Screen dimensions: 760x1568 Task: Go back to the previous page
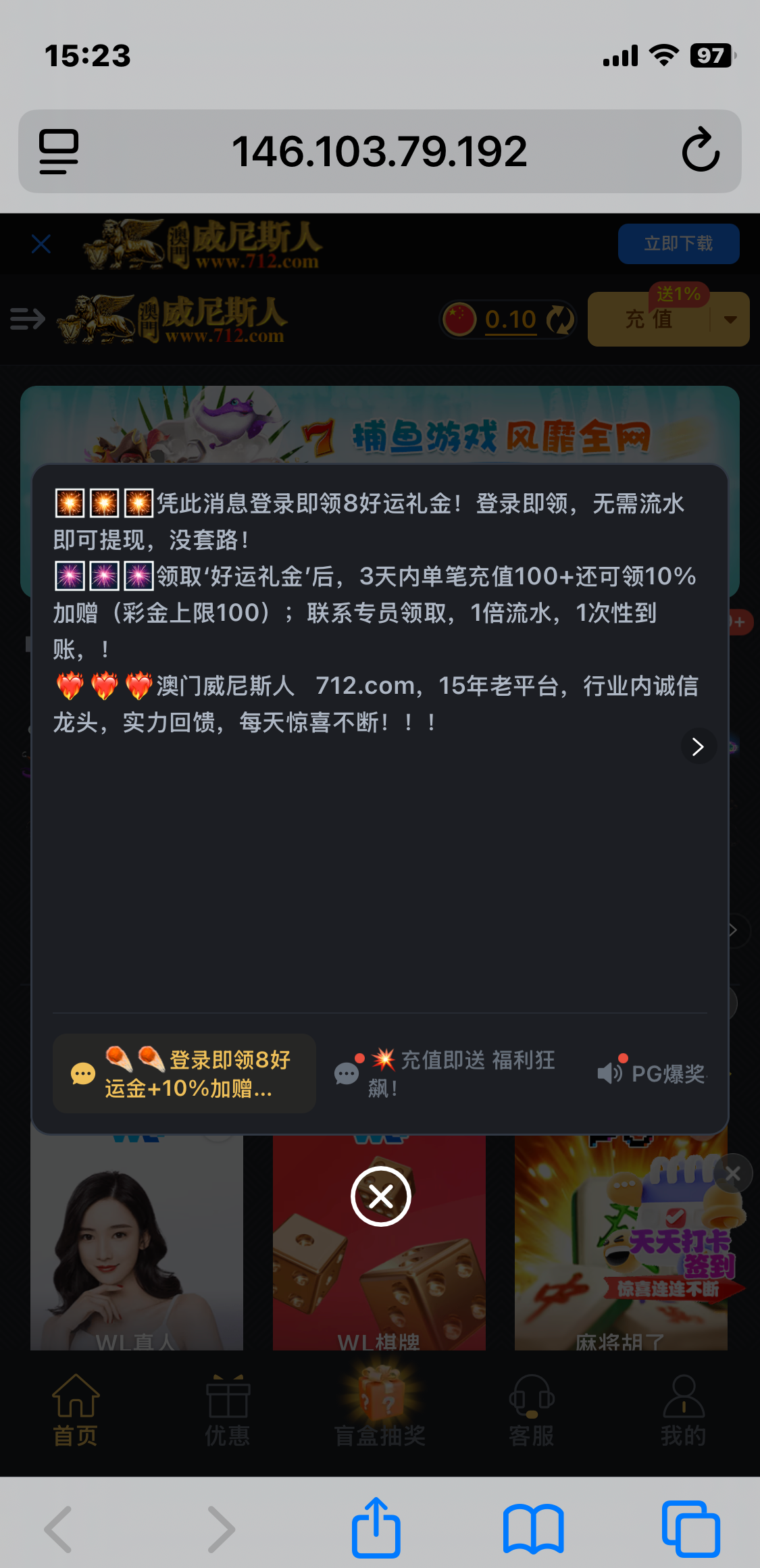pyautogui.click(x=58, y=1528)
